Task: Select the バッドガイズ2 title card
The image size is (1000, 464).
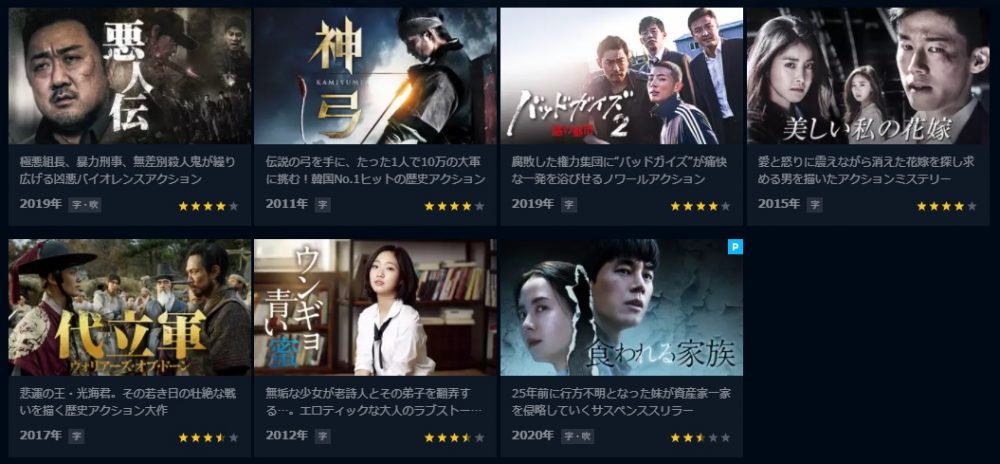Action: (621, 76)
